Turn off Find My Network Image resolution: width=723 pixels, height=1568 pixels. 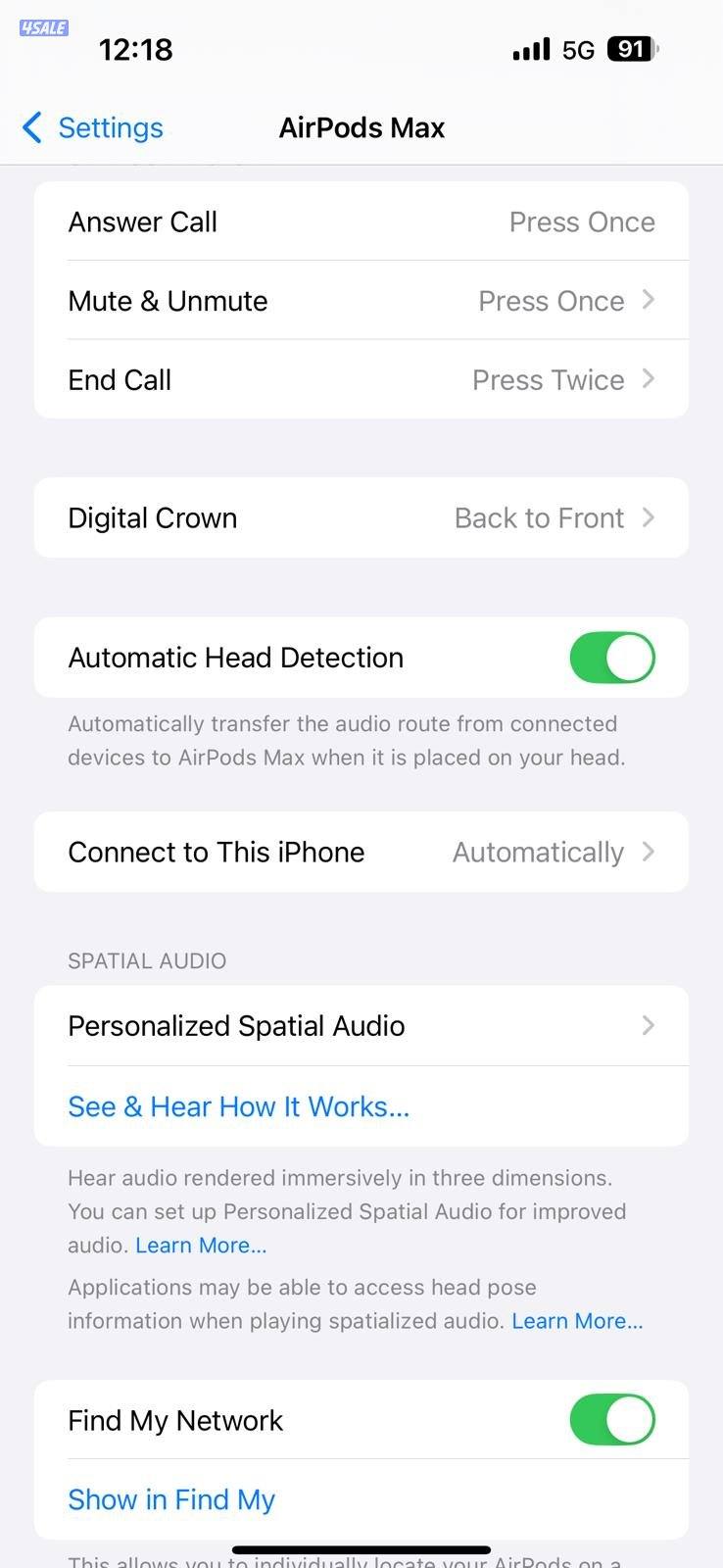coord(611,1419)
